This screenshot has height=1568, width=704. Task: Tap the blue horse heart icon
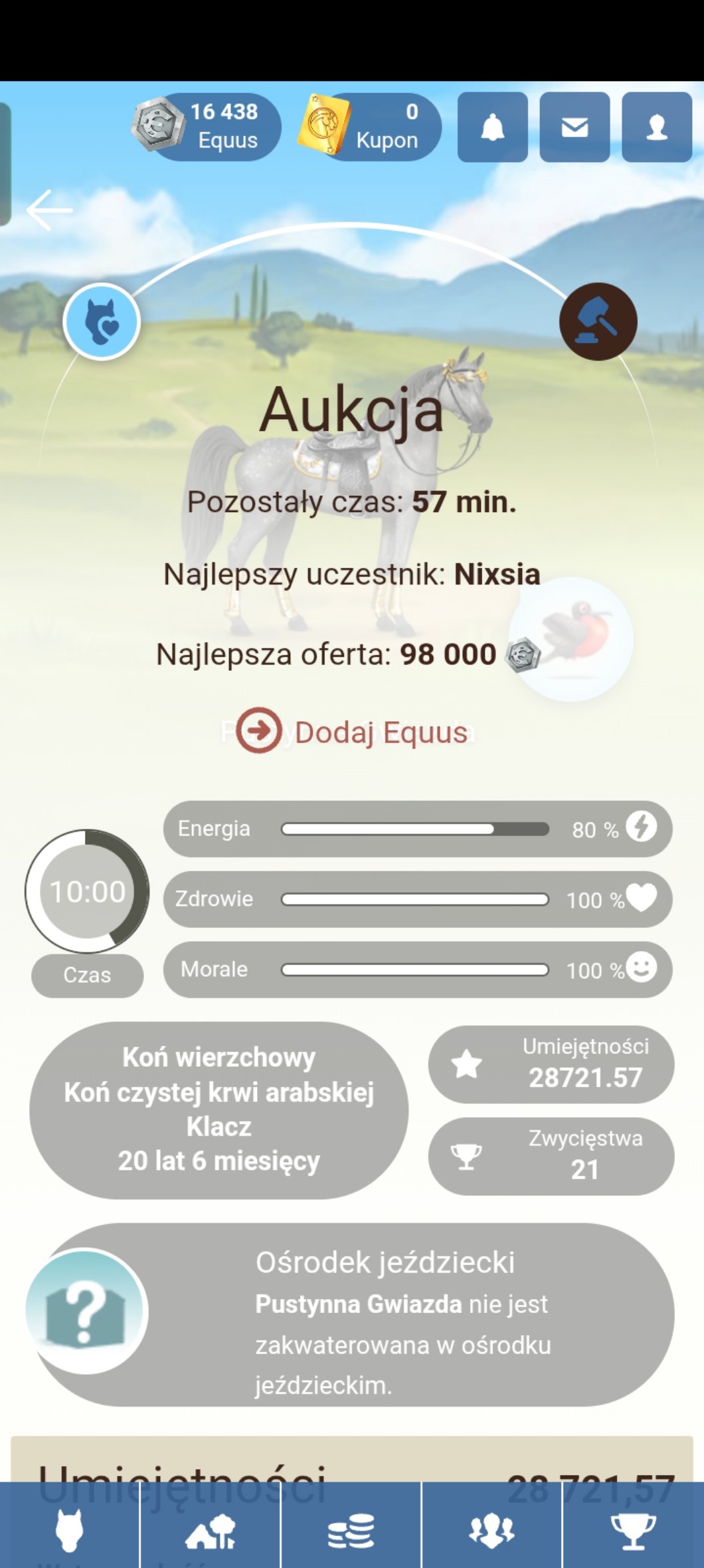tap(102, 321)
